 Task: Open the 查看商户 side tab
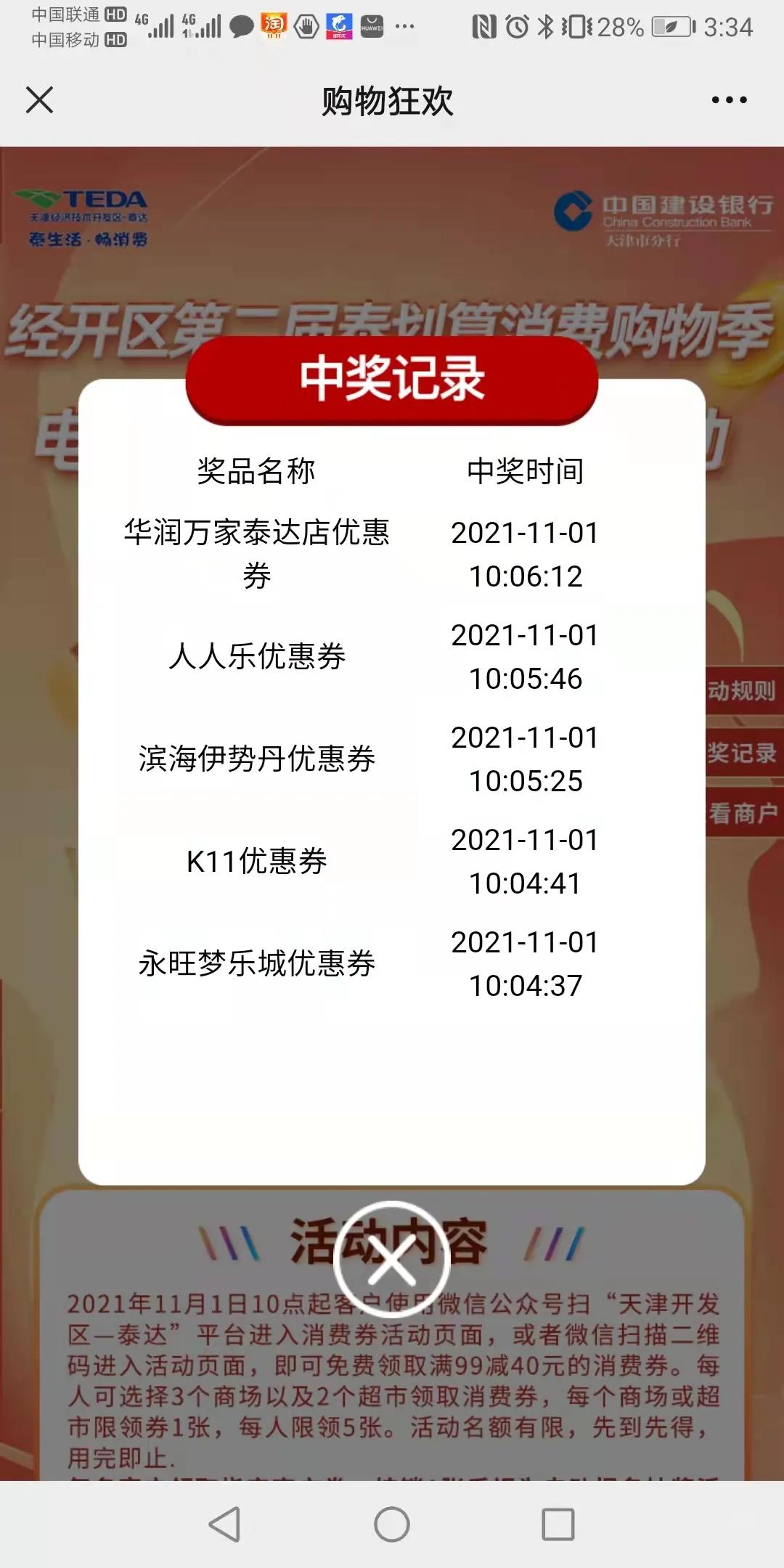coord(743,813)
